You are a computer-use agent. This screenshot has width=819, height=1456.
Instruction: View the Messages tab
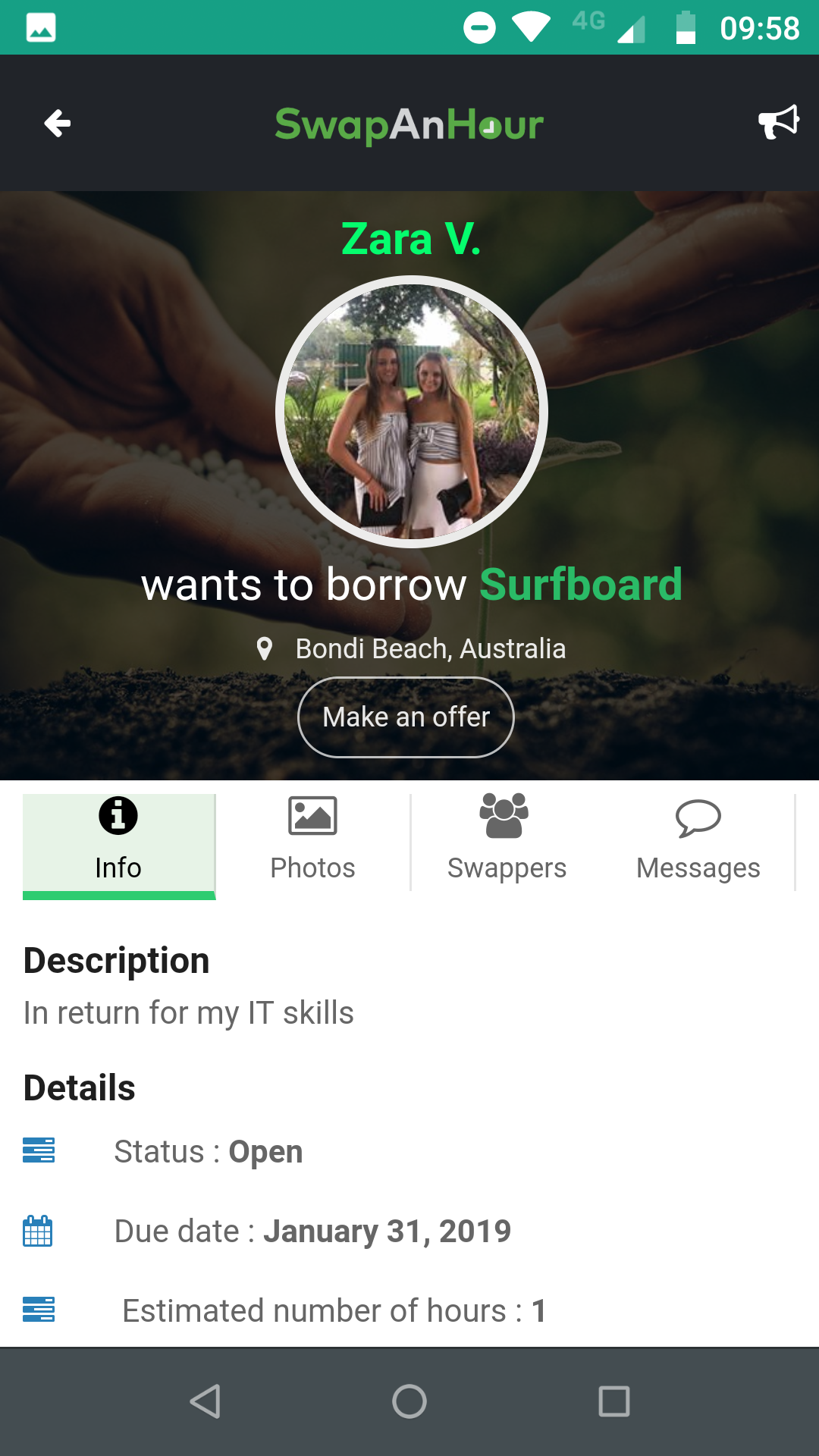click(698, 843)
